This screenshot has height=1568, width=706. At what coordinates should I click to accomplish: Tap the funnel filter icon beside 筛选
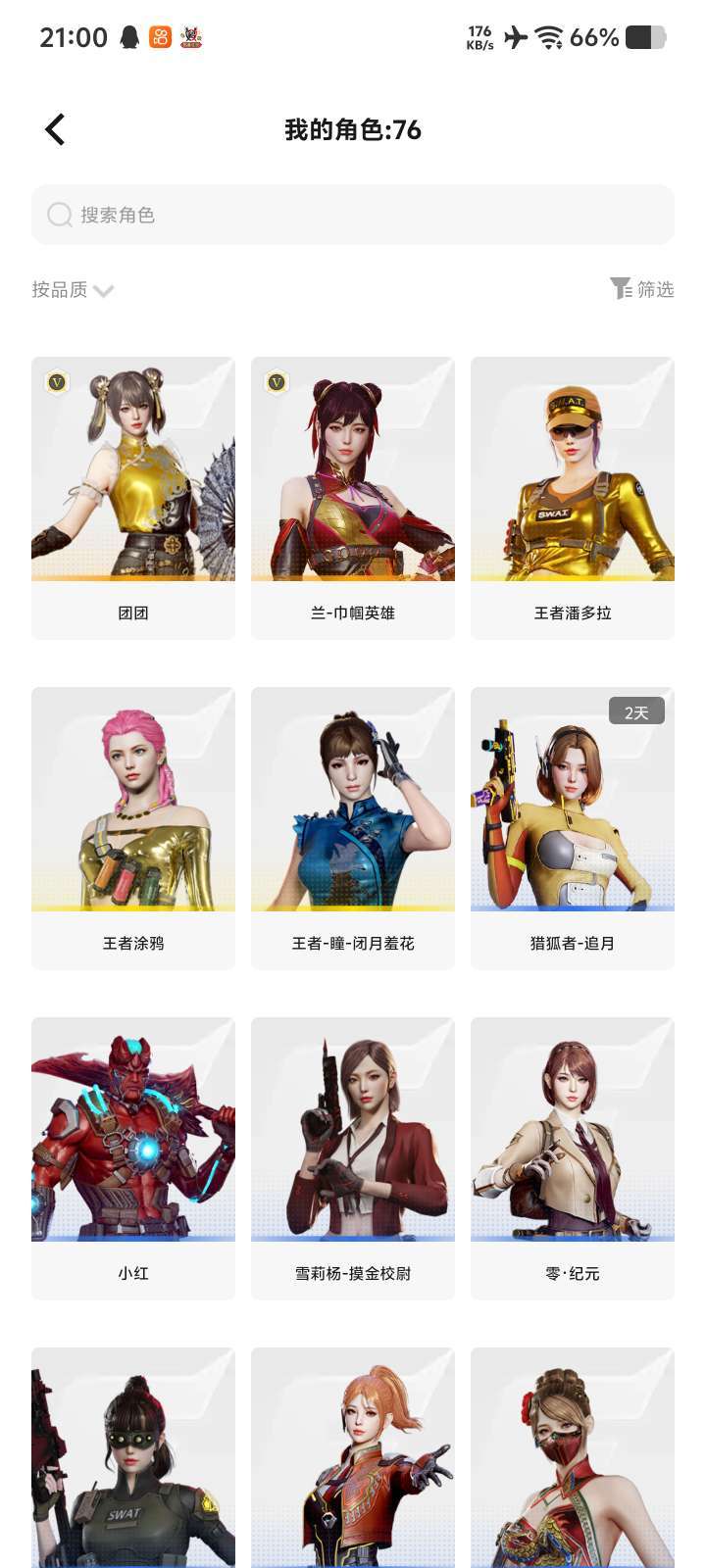click(621, 289)
